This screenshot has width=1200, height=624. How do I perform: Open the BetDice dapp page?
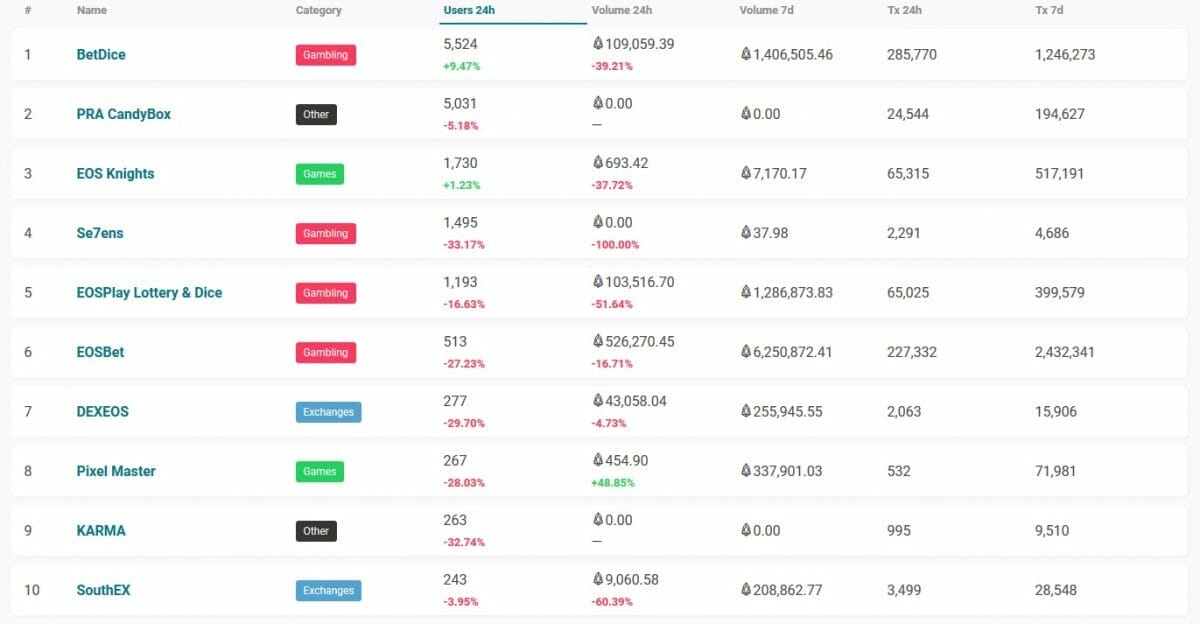click(x=101, y=54)
